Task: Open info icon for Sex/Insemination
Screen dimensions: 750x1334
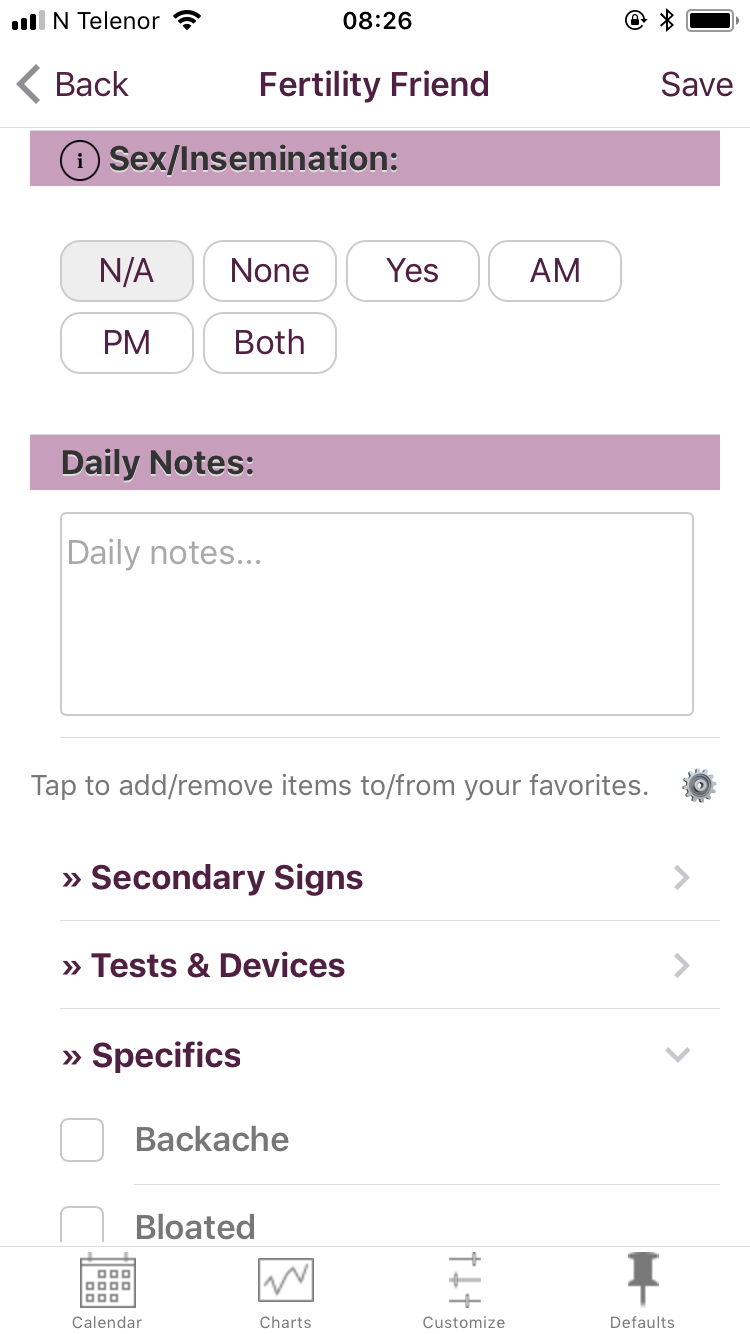Action: [x=80, y=160]
